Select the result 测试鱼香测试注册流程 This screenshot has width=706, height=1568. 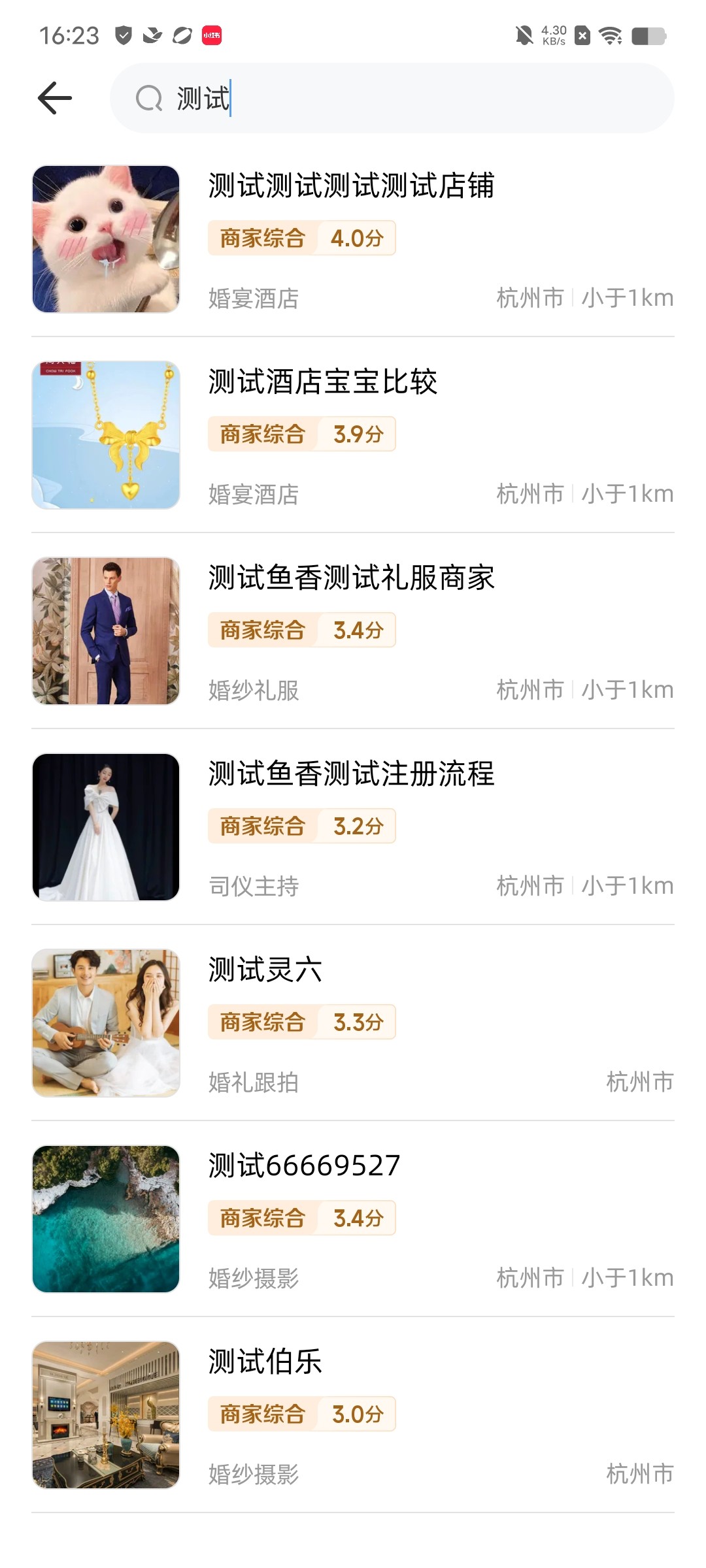coord(351,774)
